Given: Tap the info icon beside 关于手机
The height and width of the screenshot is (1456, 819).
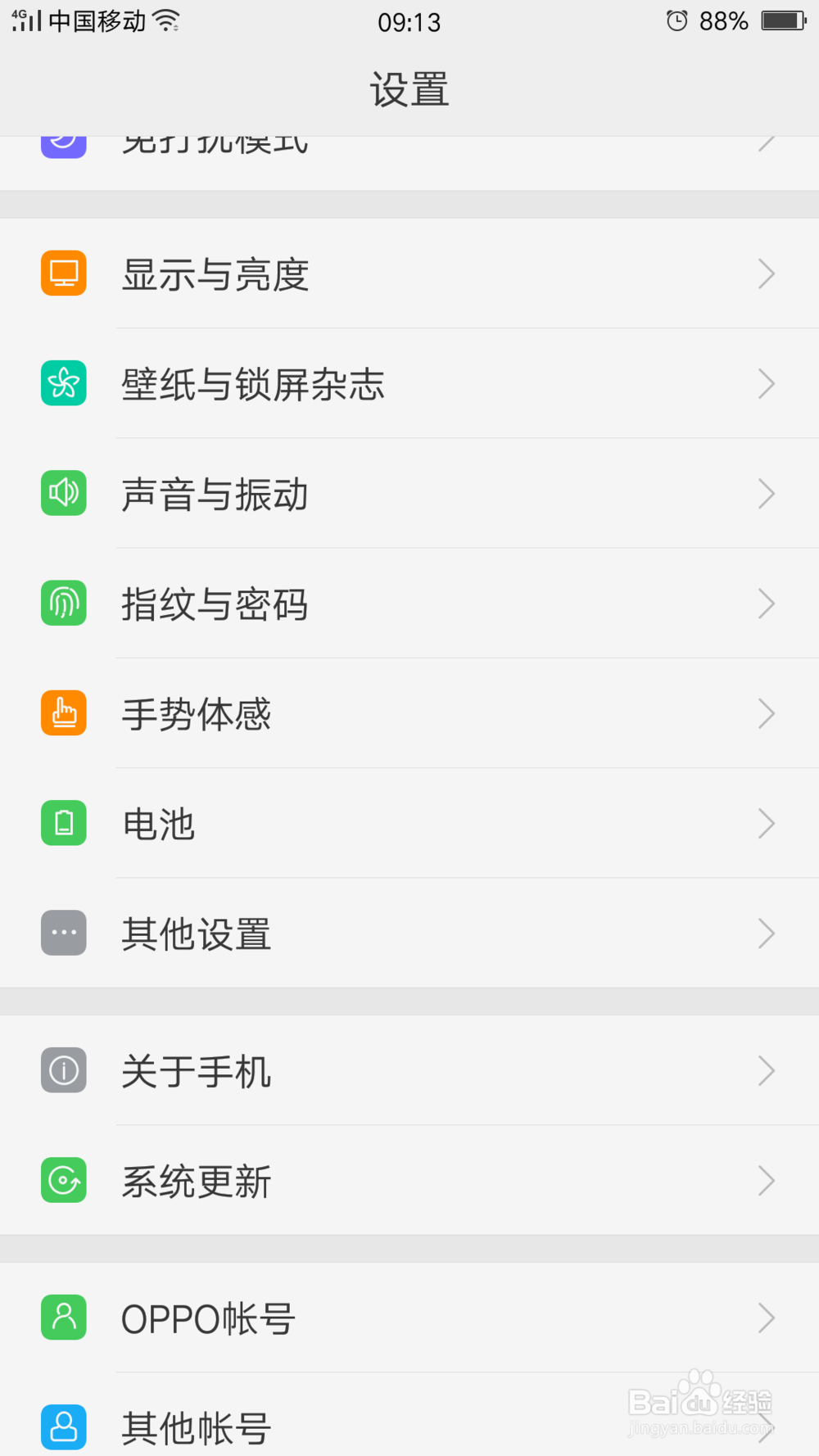Looking at the screenshot, I should tap(63, 1070).
